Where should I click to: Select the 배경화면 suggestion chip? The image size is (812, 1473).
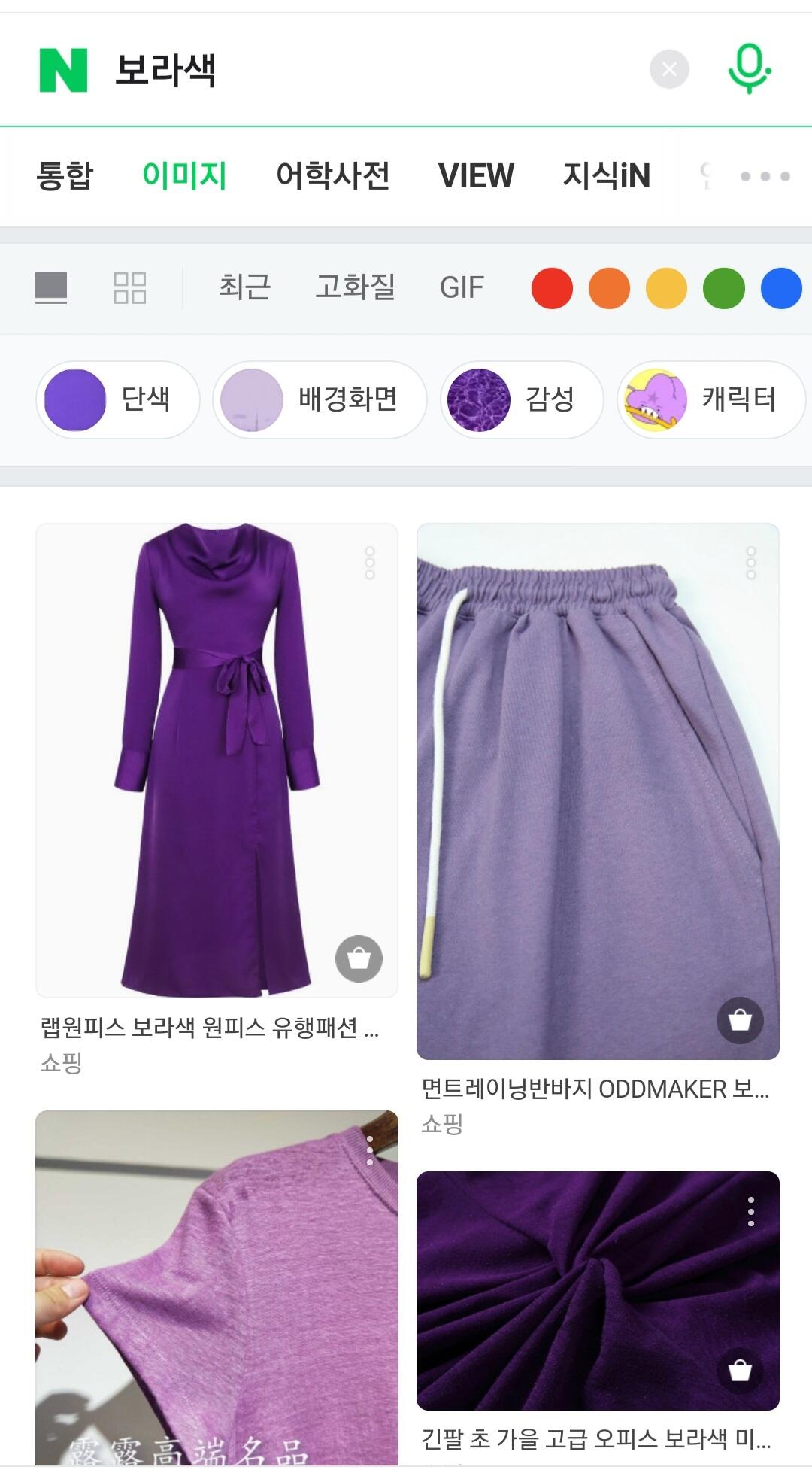(x=320, y=399)
